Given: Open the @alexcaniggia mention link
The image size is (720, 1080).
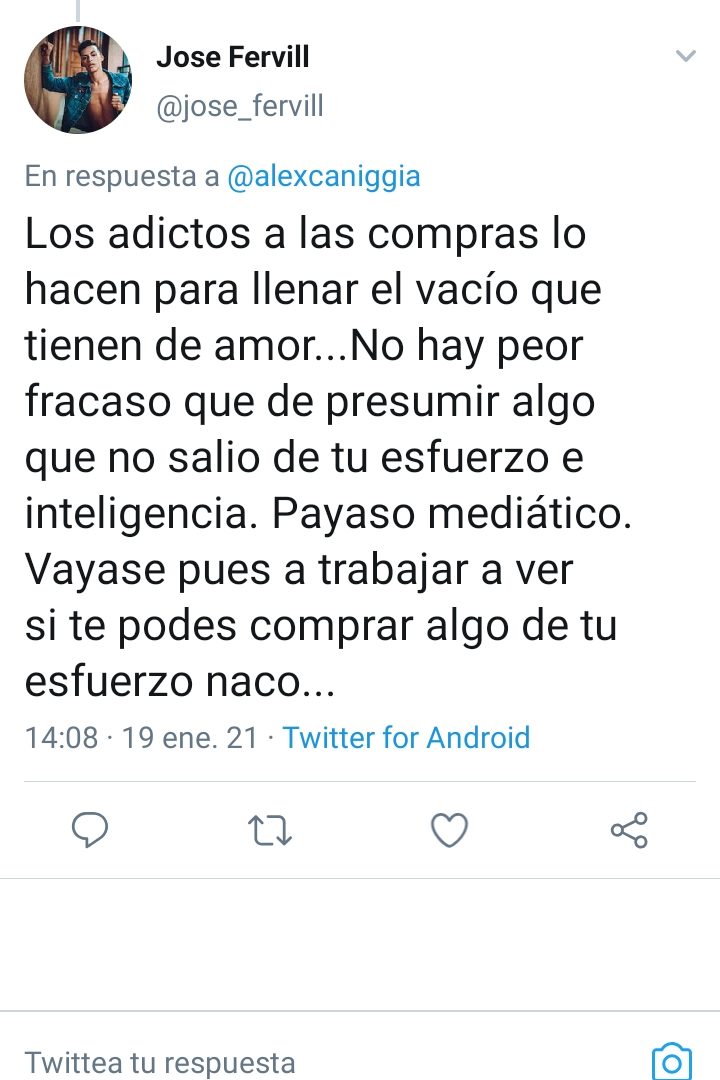Looking at the screenshot, I should 324,177.
